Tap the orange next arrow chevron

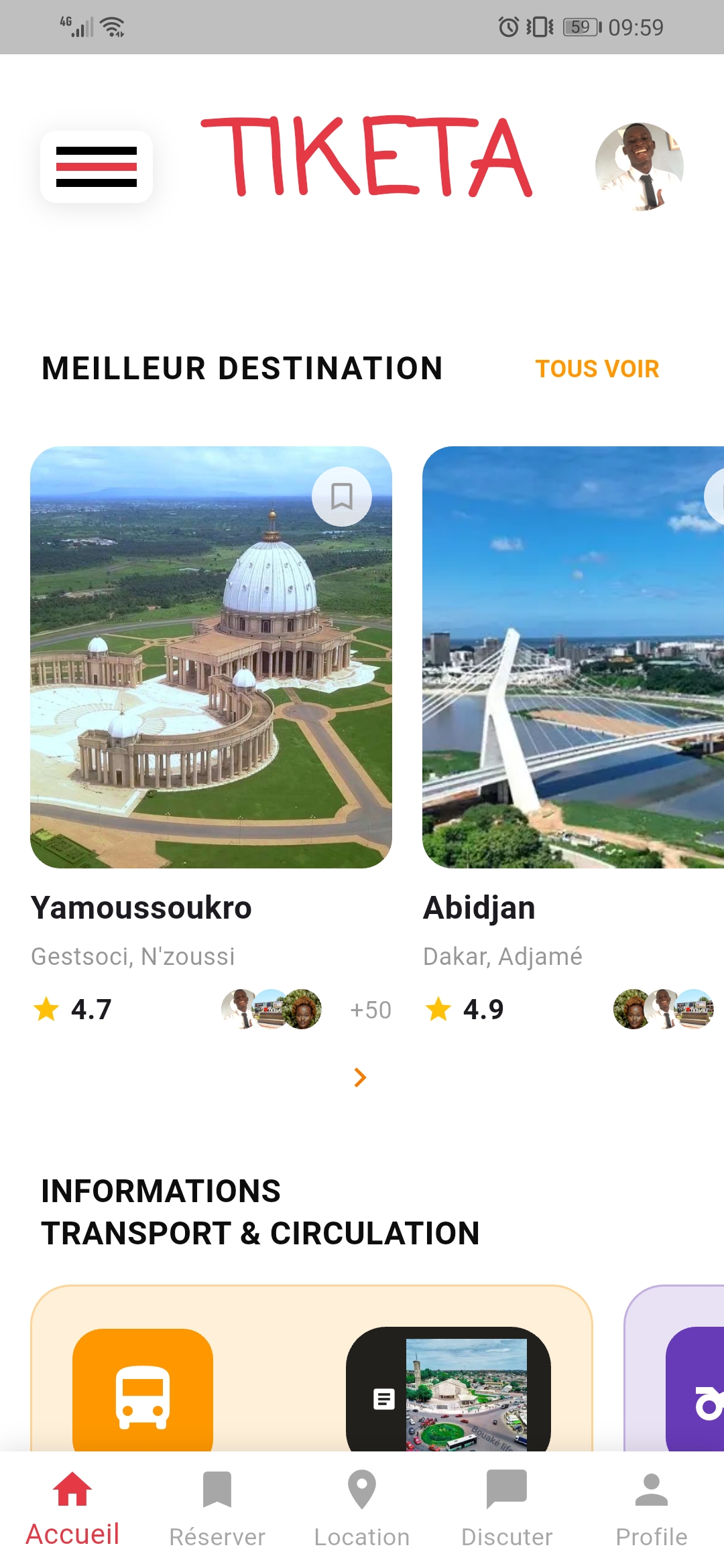click(x=360, y=1077)
